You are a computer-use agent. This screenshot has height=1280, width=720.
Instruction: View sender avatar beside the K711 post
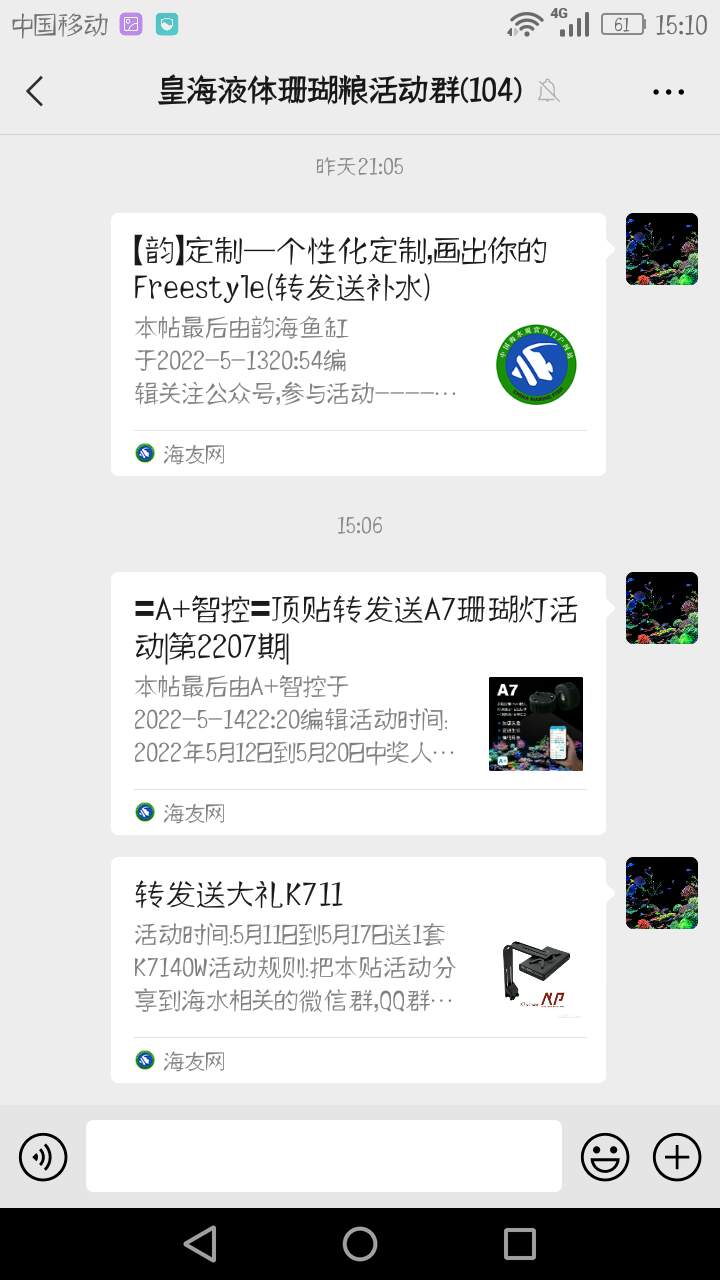(x=661, y=893)
